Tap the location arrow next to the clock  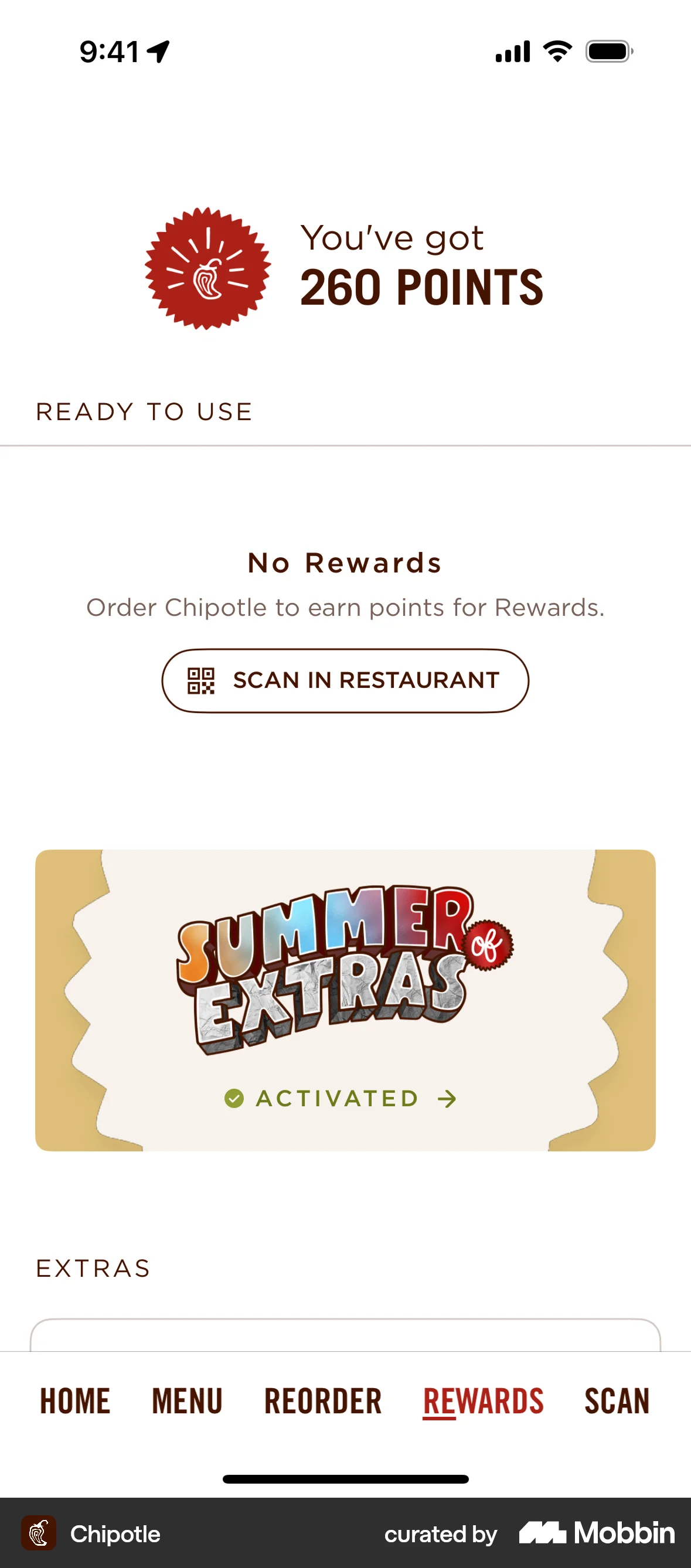pyautogui.click(x=157, y=51)
